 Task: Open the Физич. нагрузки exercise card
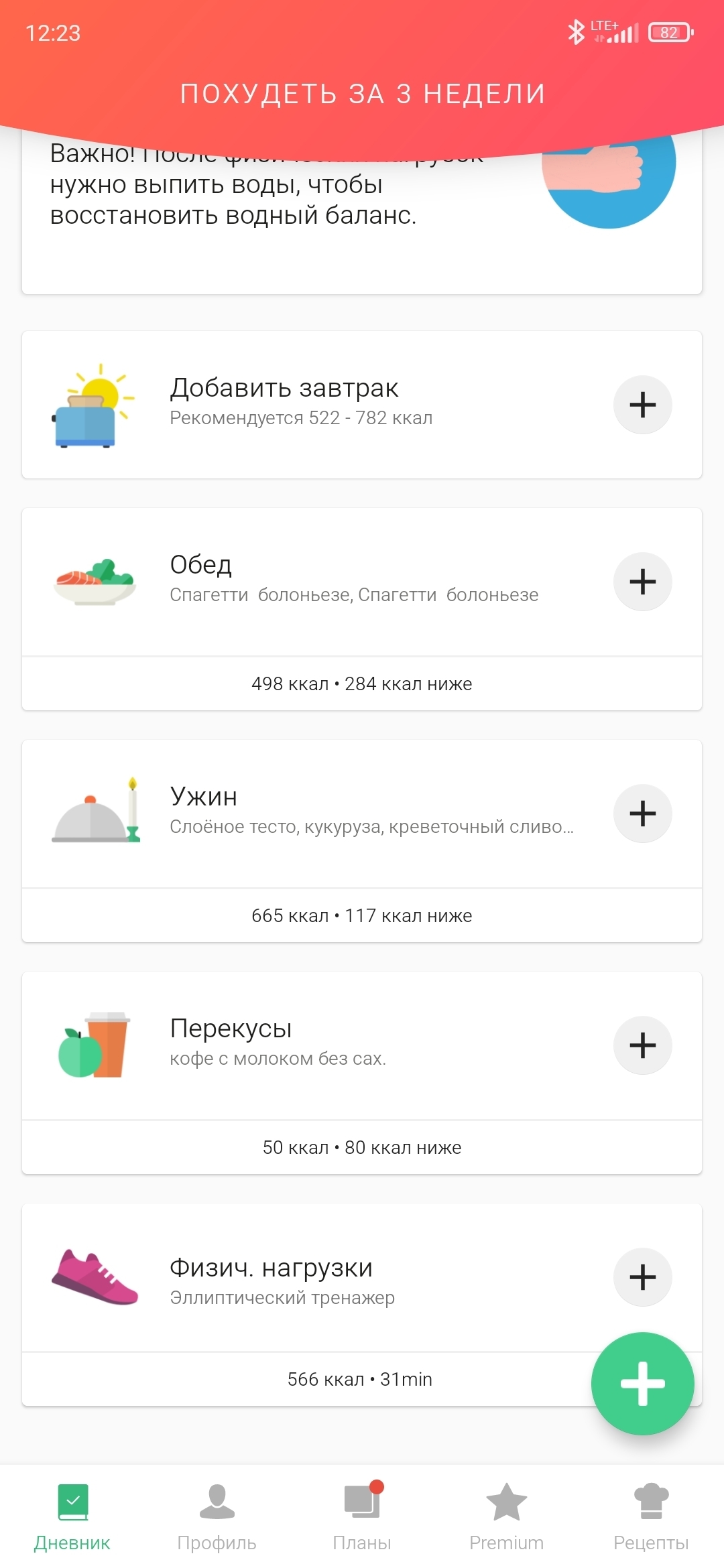pyautogui.click(x=335, y=1280)
